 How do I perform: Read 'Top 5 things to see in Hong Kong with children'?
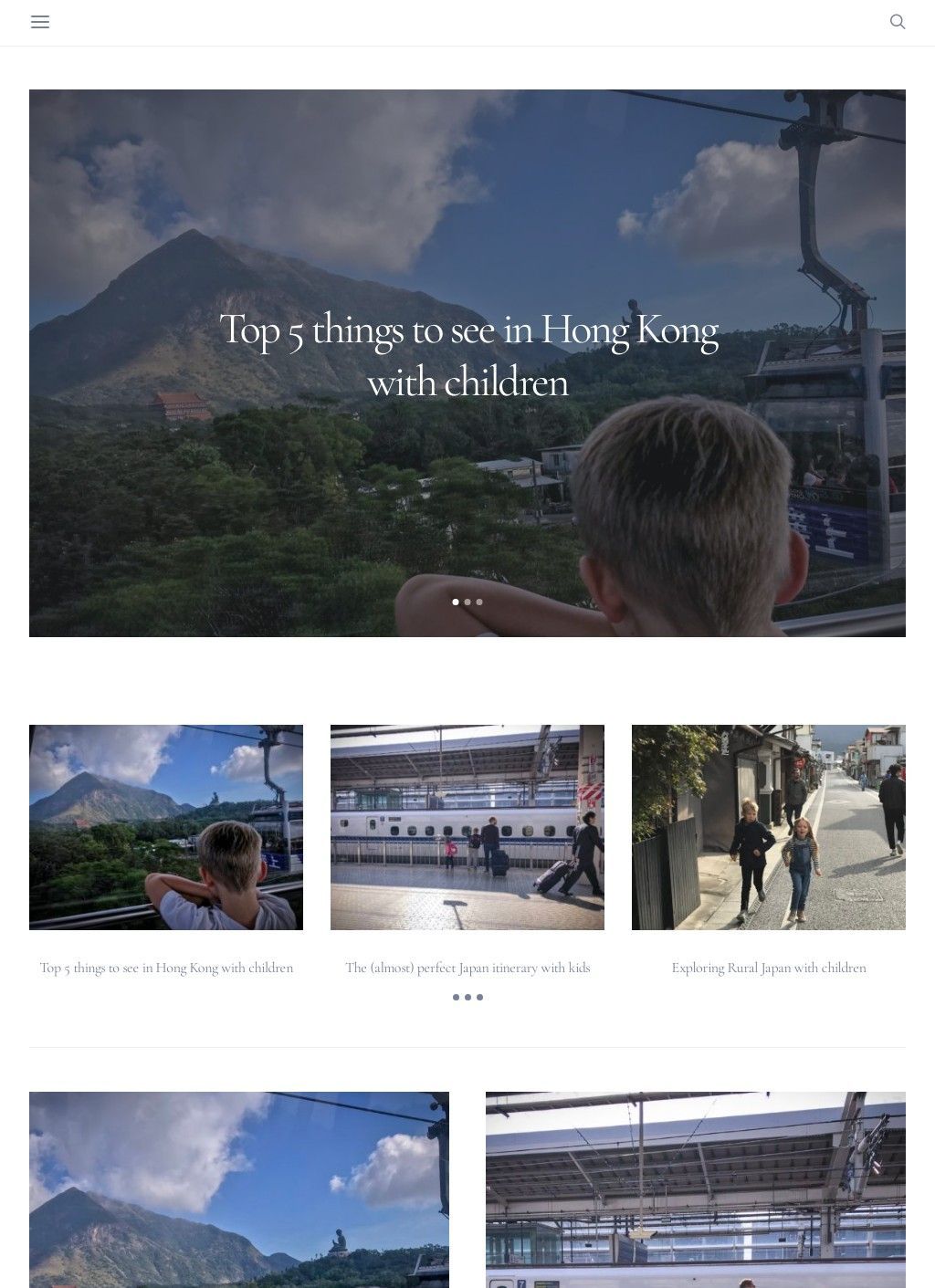(x=166, y=968)
